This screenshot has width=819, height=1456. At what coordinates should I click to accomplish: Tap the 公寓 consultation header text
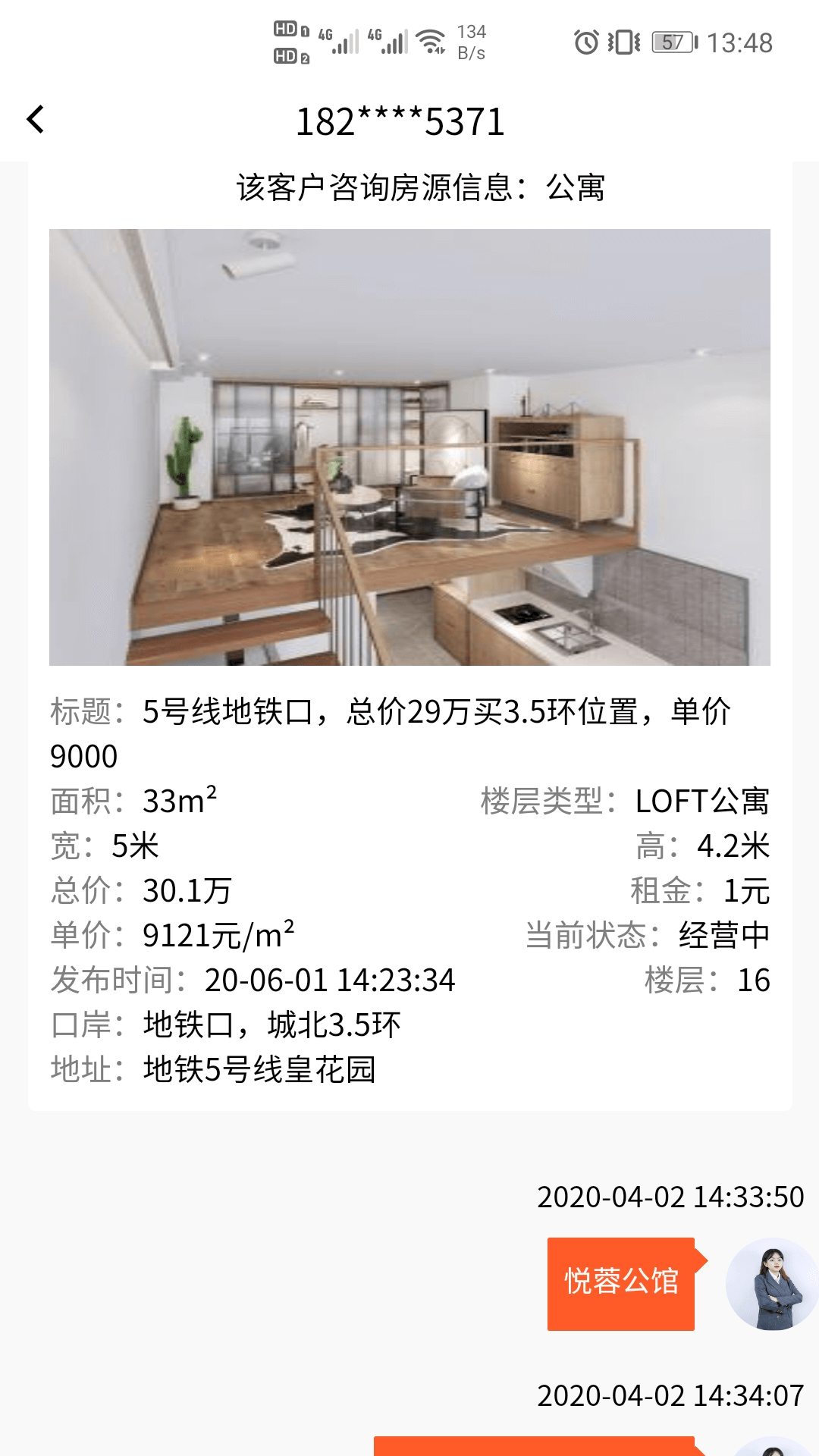(x=422, y=186)
